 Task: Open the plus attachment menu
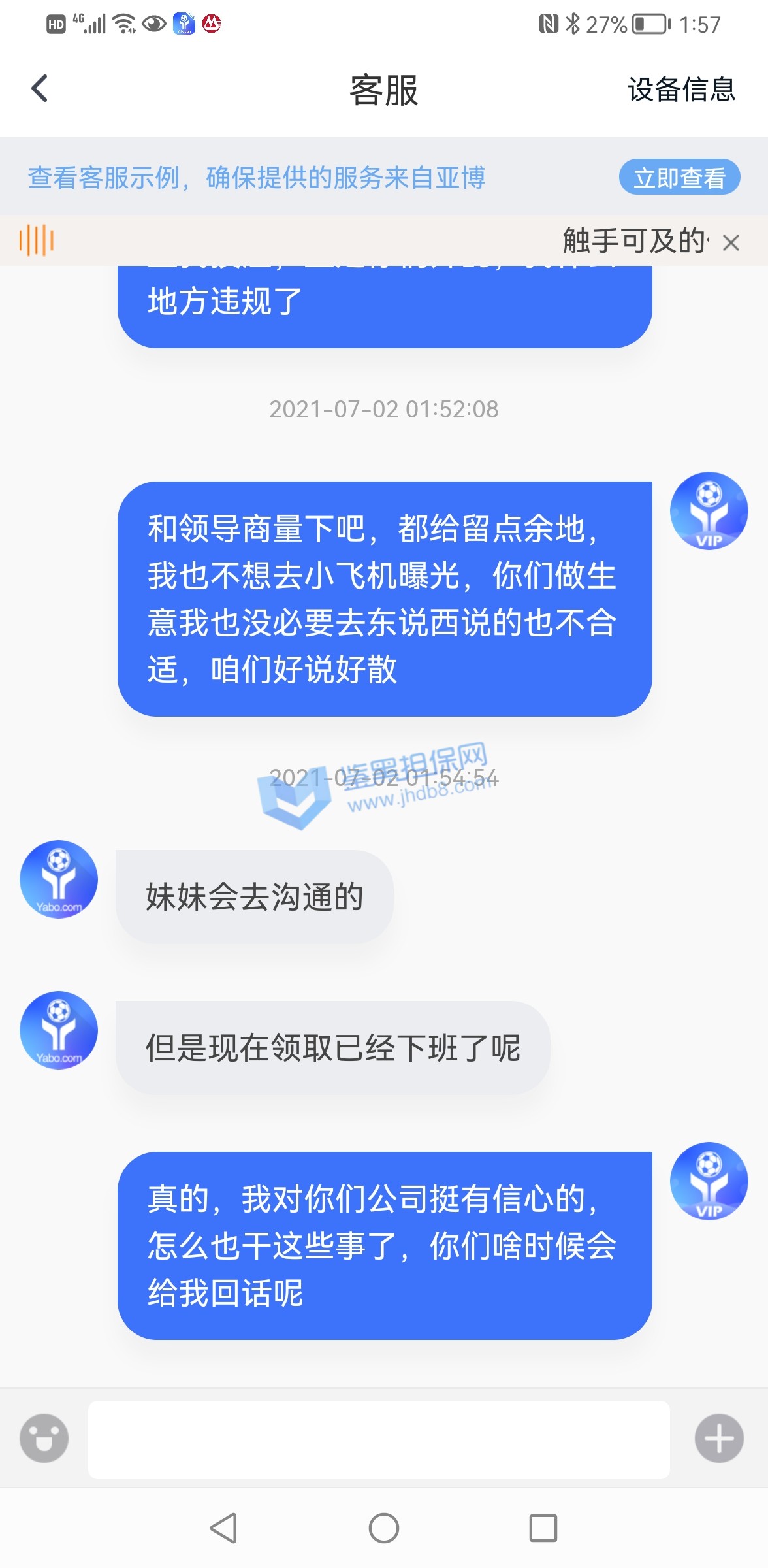719,1438
